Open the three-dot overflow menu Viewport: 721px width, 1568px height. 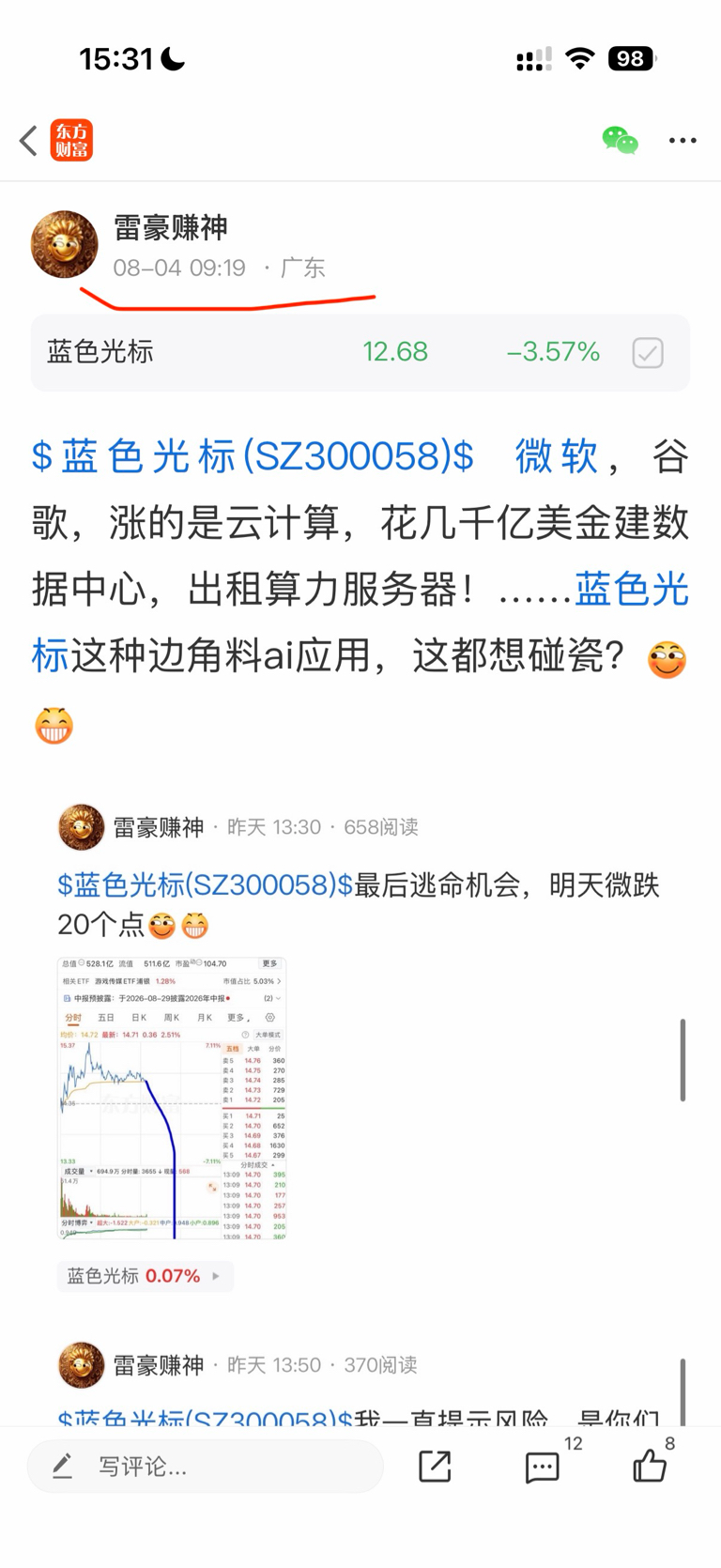click(x=683, y=141)
